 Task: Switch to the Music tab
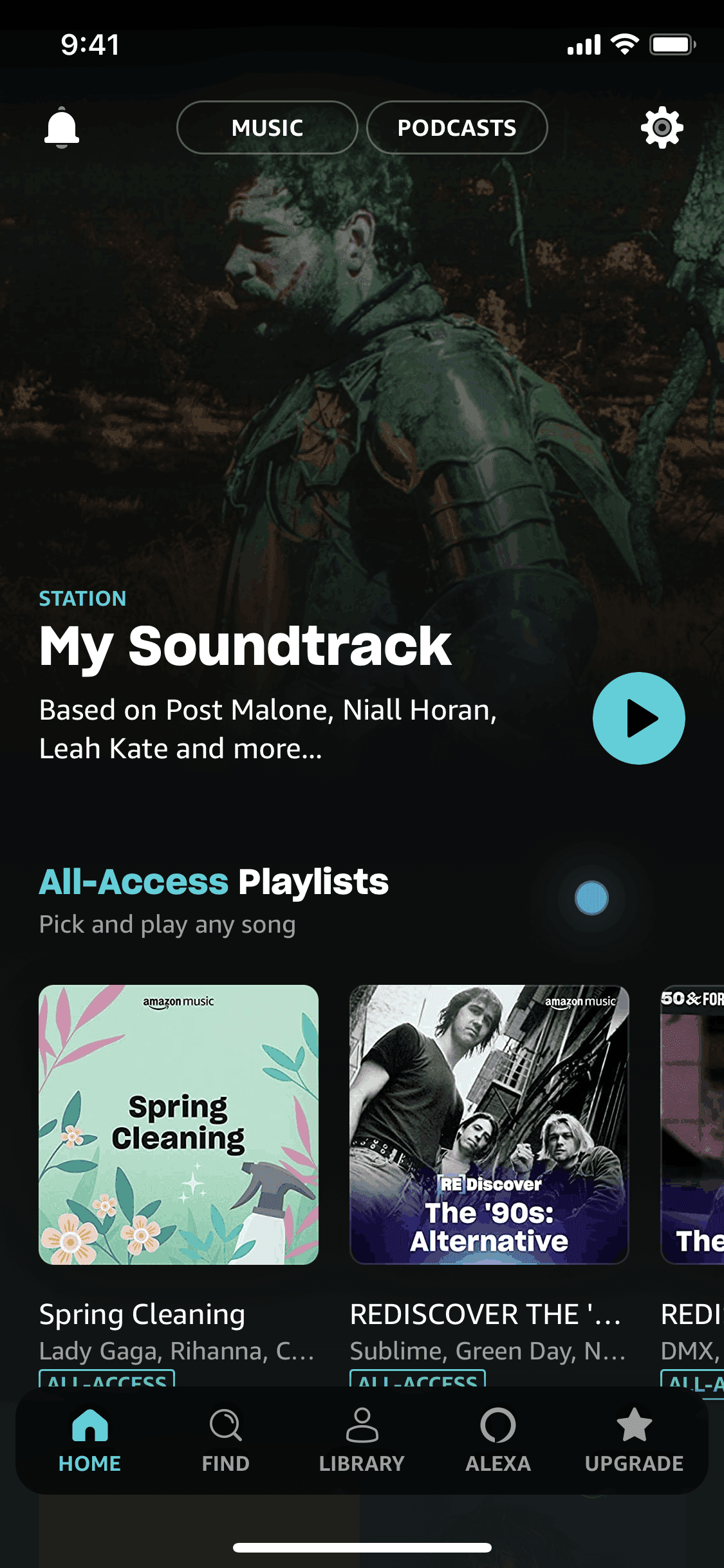267,127
